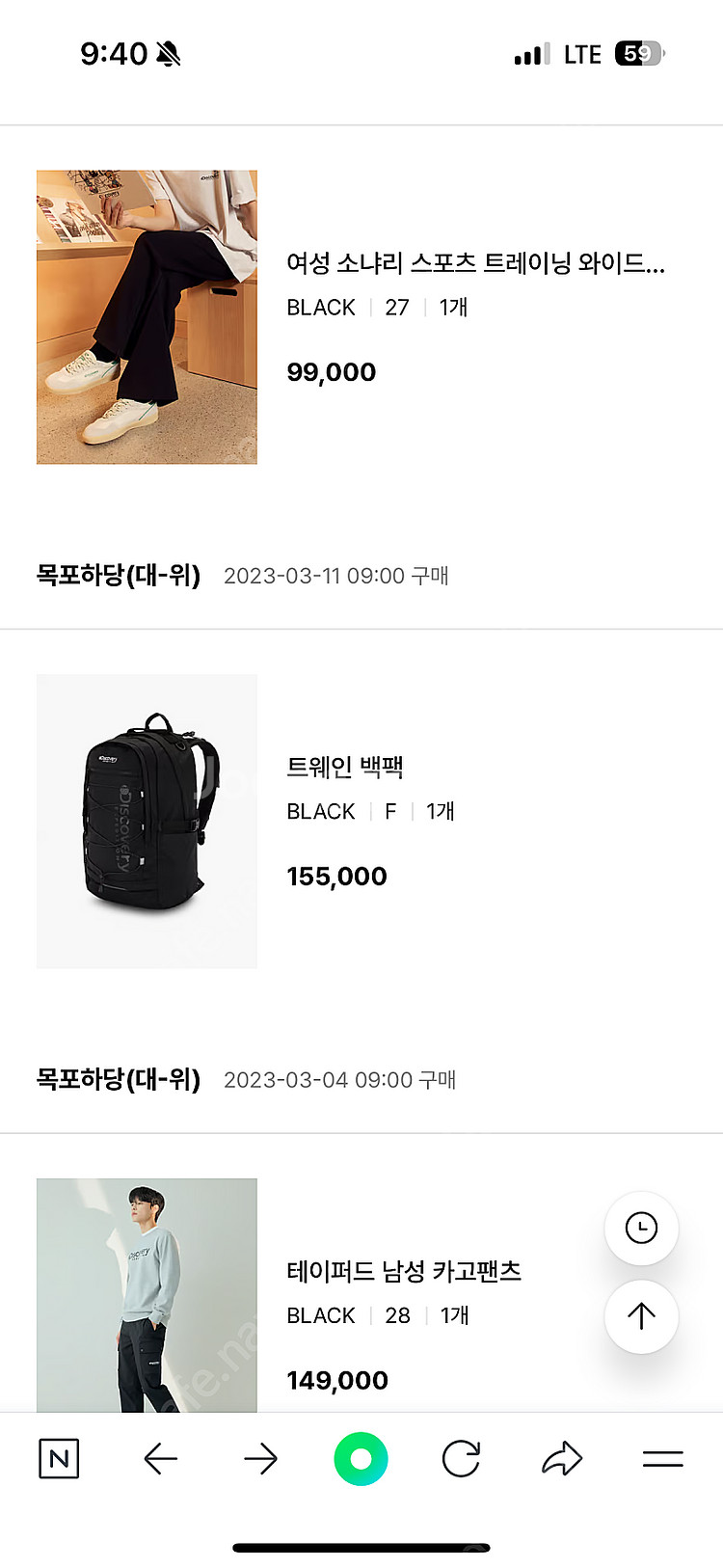View the 테이퍼드 남성 카고팬츠 product
The width and height of the screenshot is (723, 1568).
point(403,1271)
